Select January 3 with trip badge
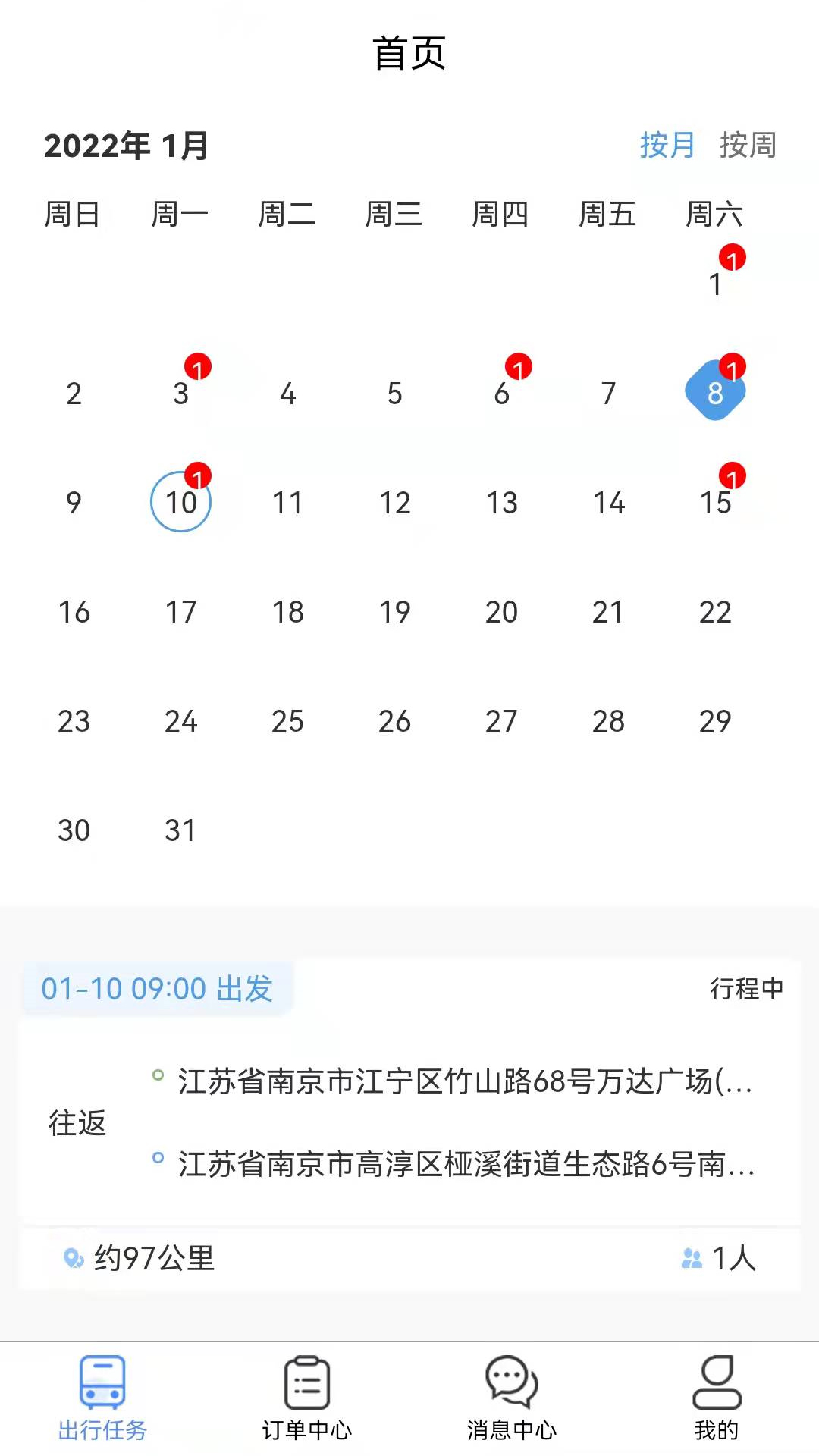 click(180, 393)
